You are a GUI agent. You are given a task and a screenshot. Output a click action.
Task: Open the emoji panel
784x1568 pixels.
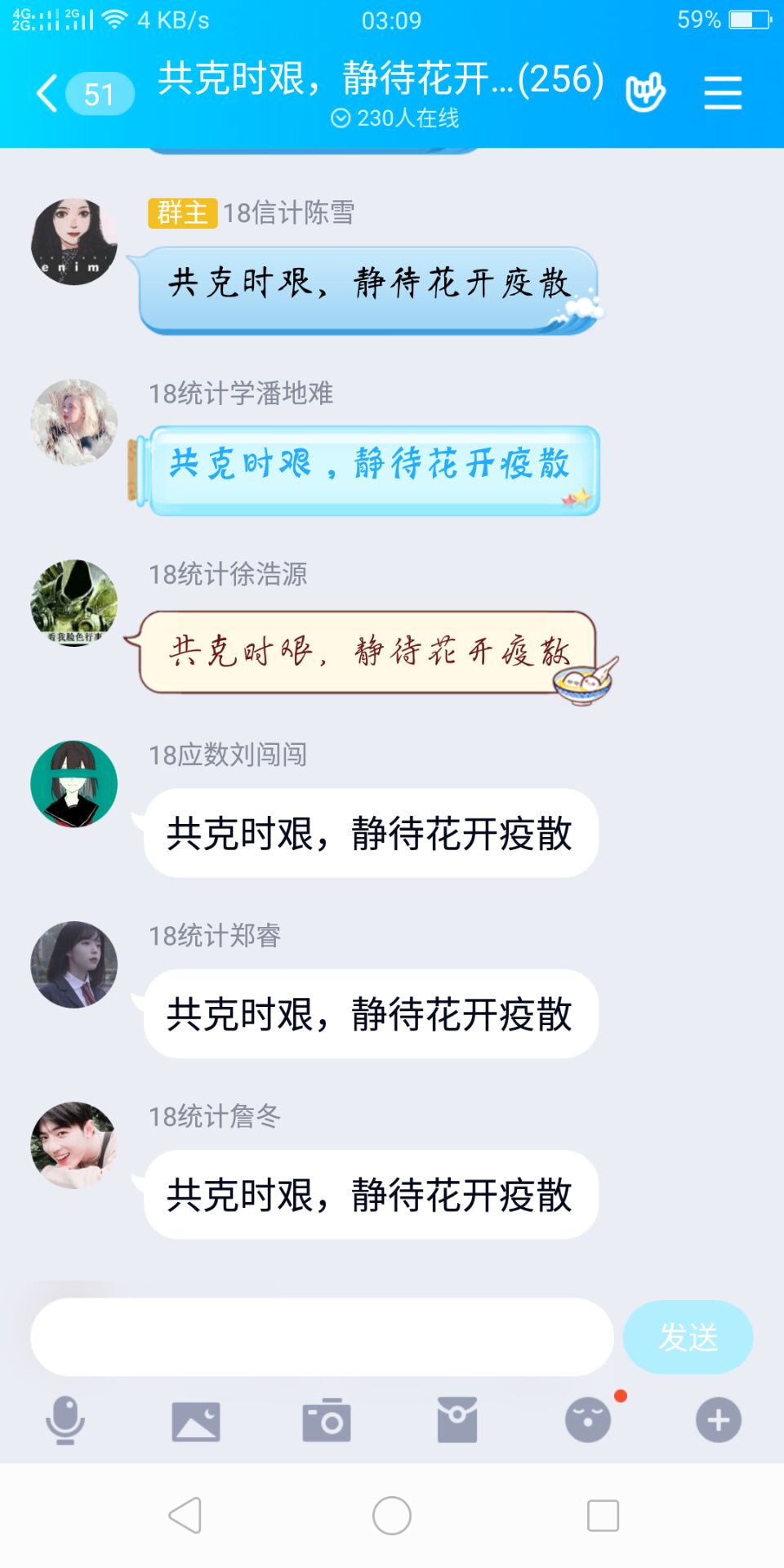click(588, 1420)
